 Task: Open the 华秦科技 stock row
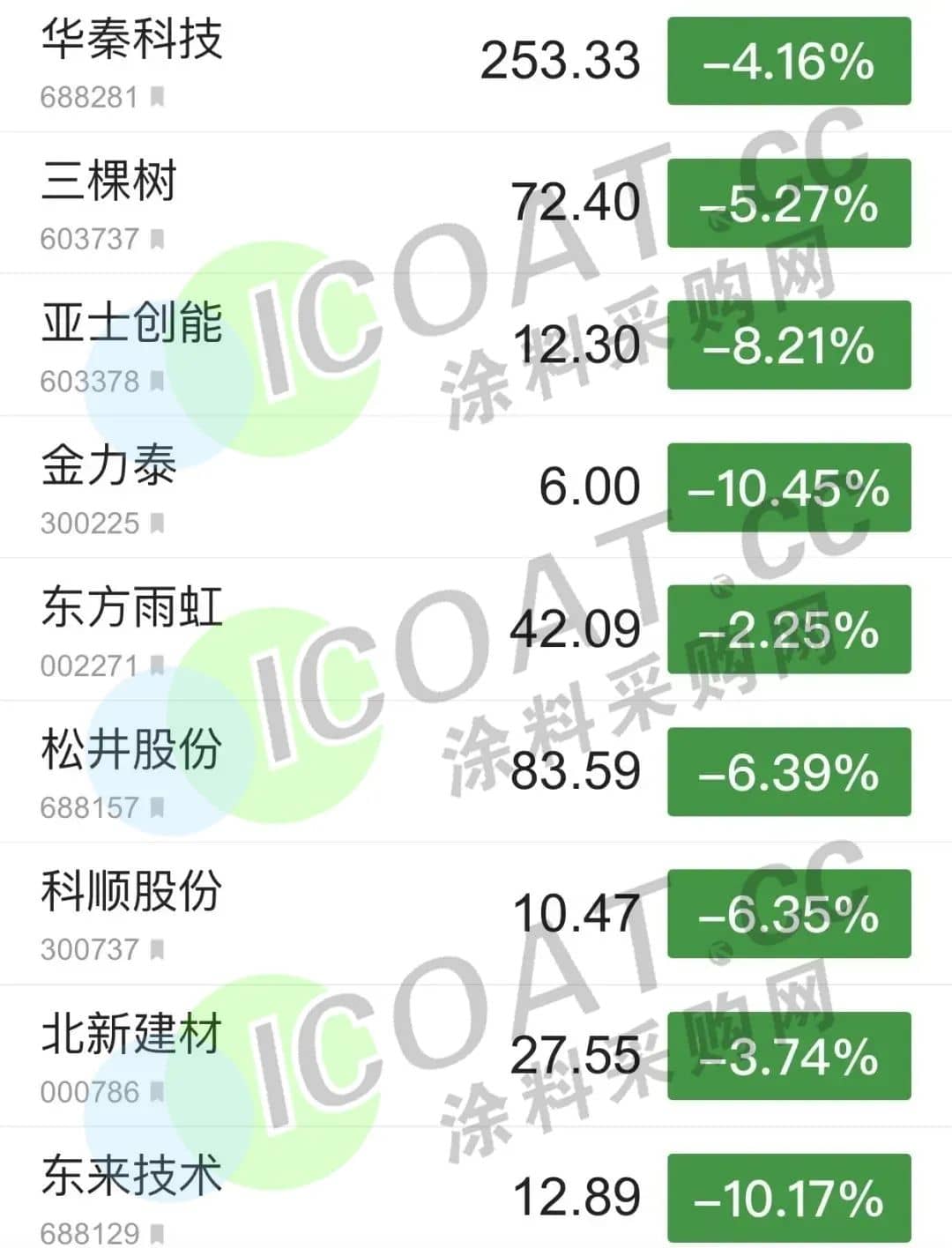pos(132,41)
